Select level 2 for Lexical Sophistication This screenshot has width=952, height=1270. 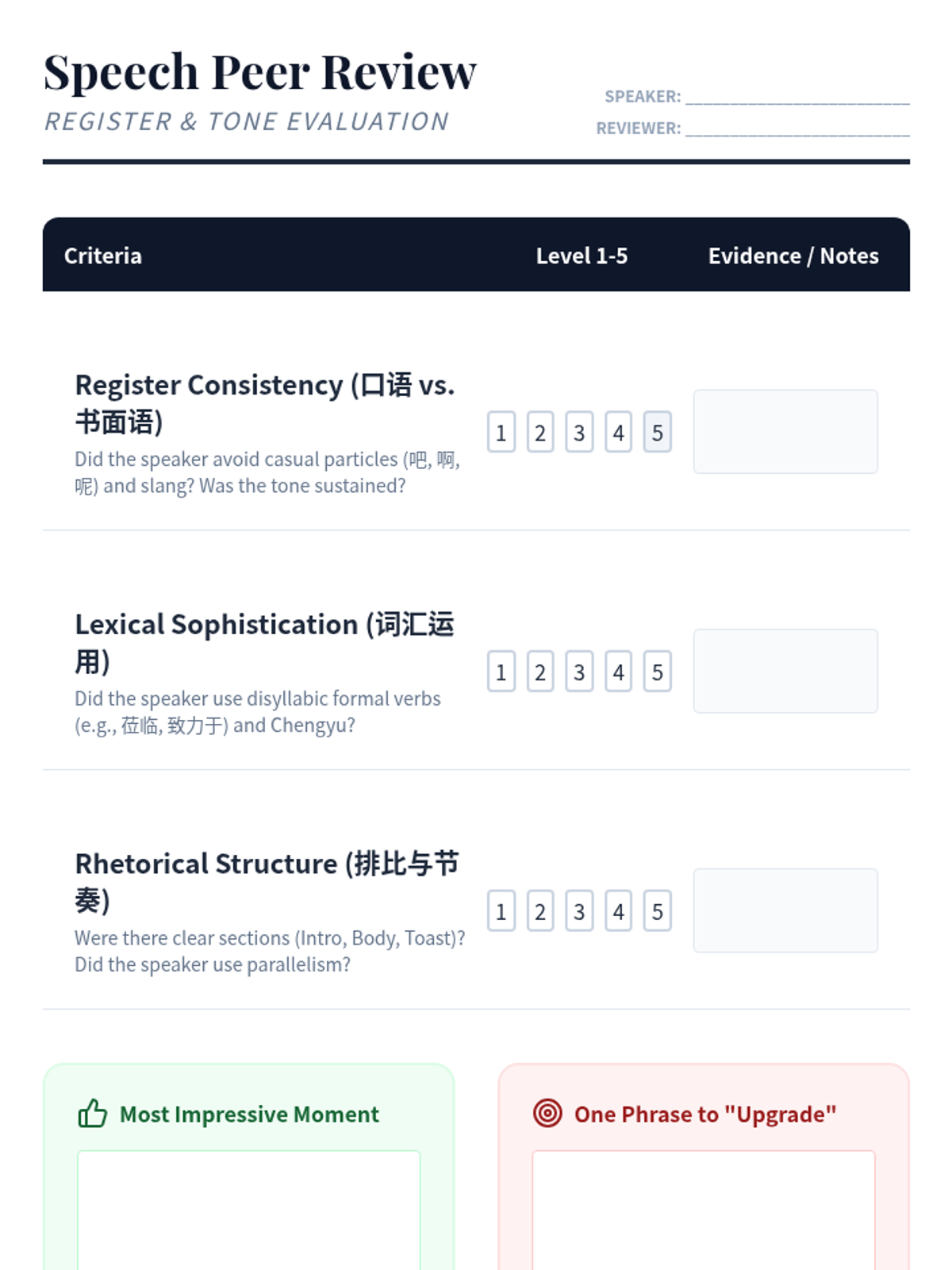tap(540, 672)
